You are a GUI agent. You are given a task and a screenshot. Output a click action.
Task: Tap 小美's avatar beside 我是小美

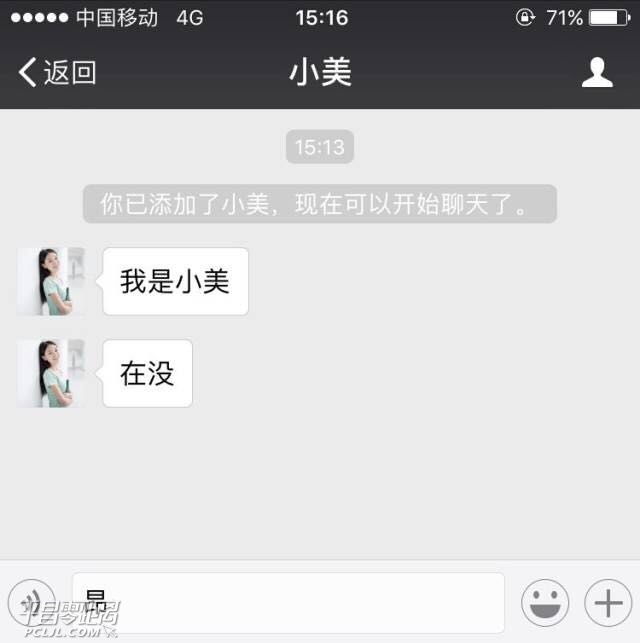click(51, 281)
